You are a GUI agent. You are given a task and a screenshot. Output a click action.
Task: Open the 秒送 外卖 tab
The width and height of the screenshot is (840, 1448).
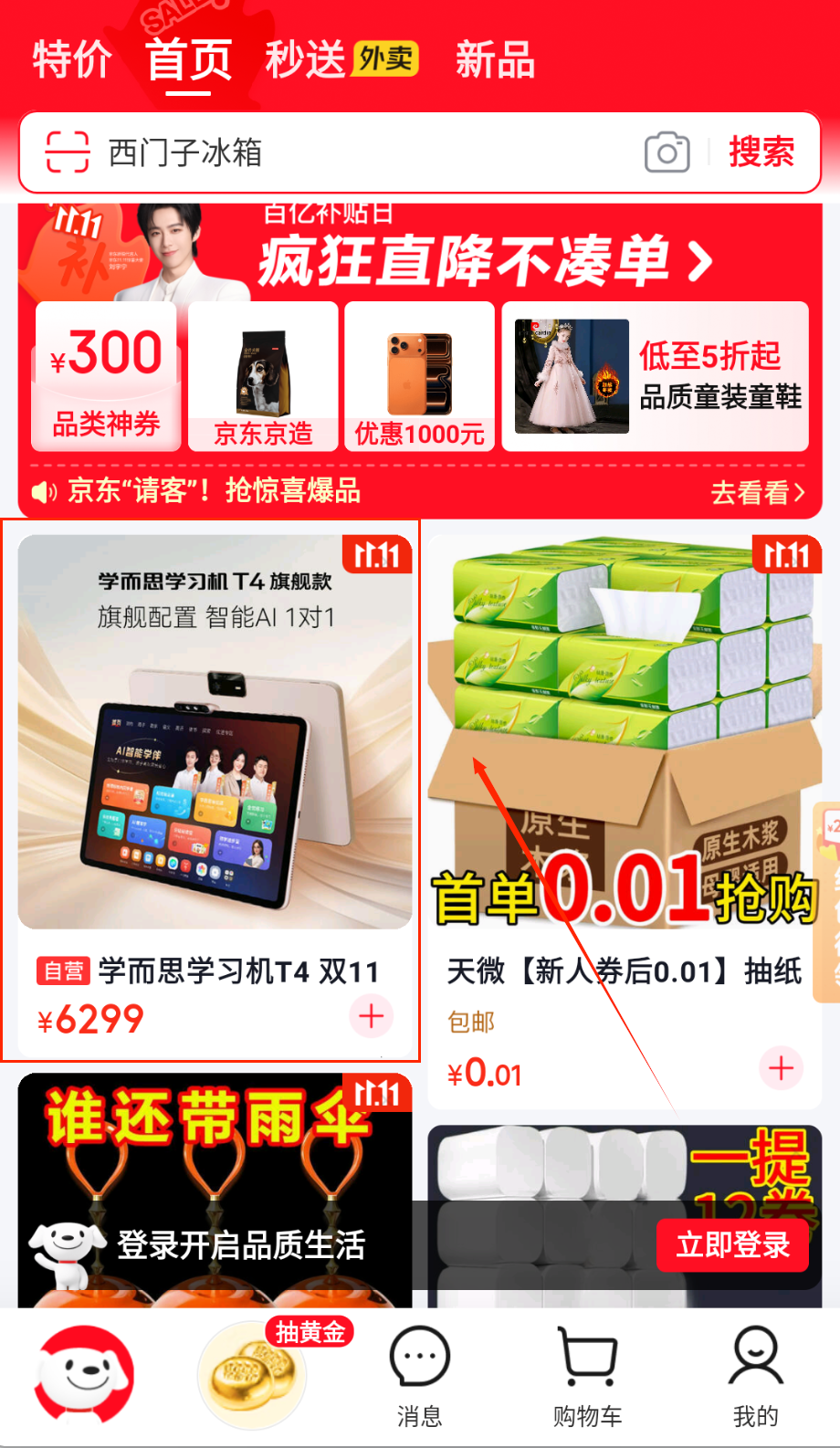(340, 60)
